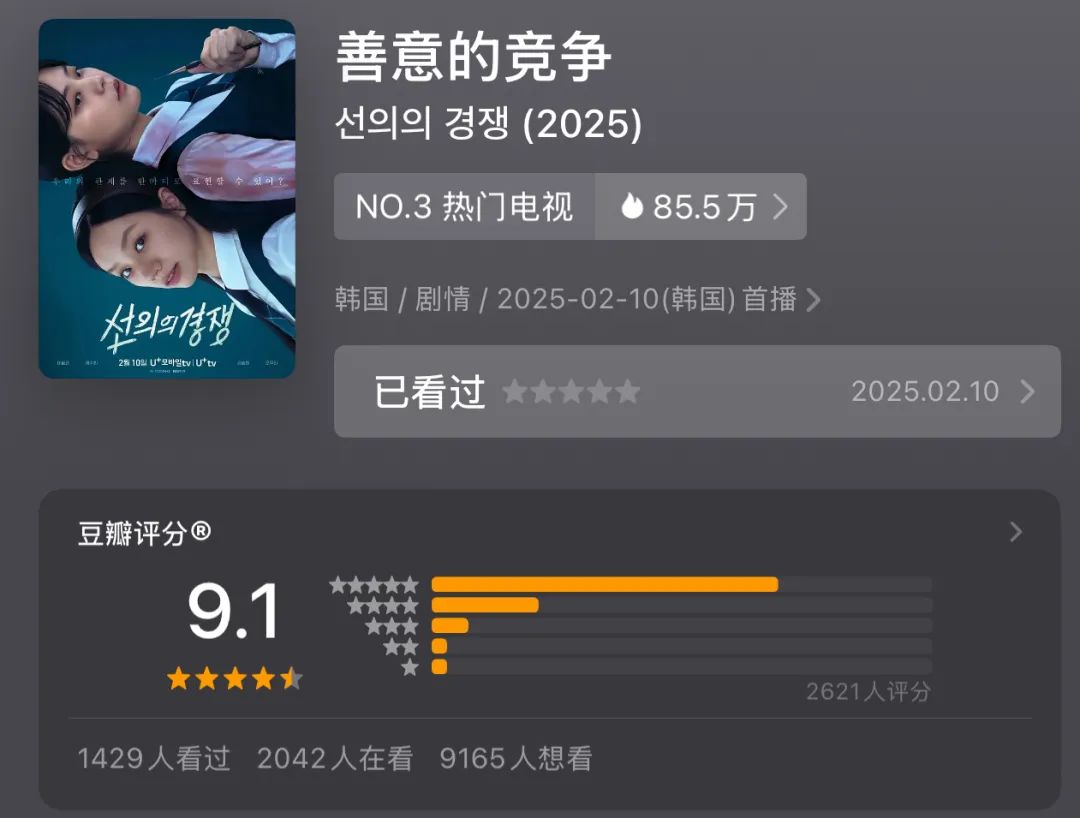Screen dimensions: 1080x818
Task: Expand the 韩国 / 剧情 info line
Action: (x=577, y=299)
